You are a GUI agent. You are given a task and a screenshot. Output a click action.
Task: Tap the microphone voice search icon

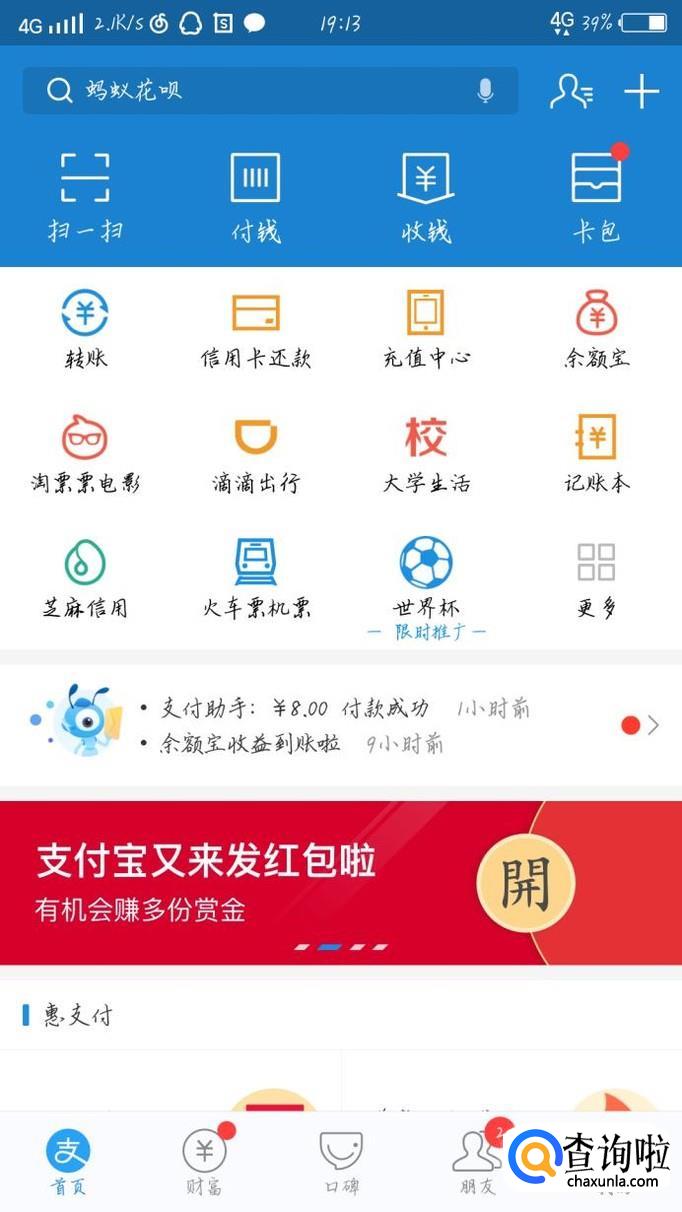485,91
